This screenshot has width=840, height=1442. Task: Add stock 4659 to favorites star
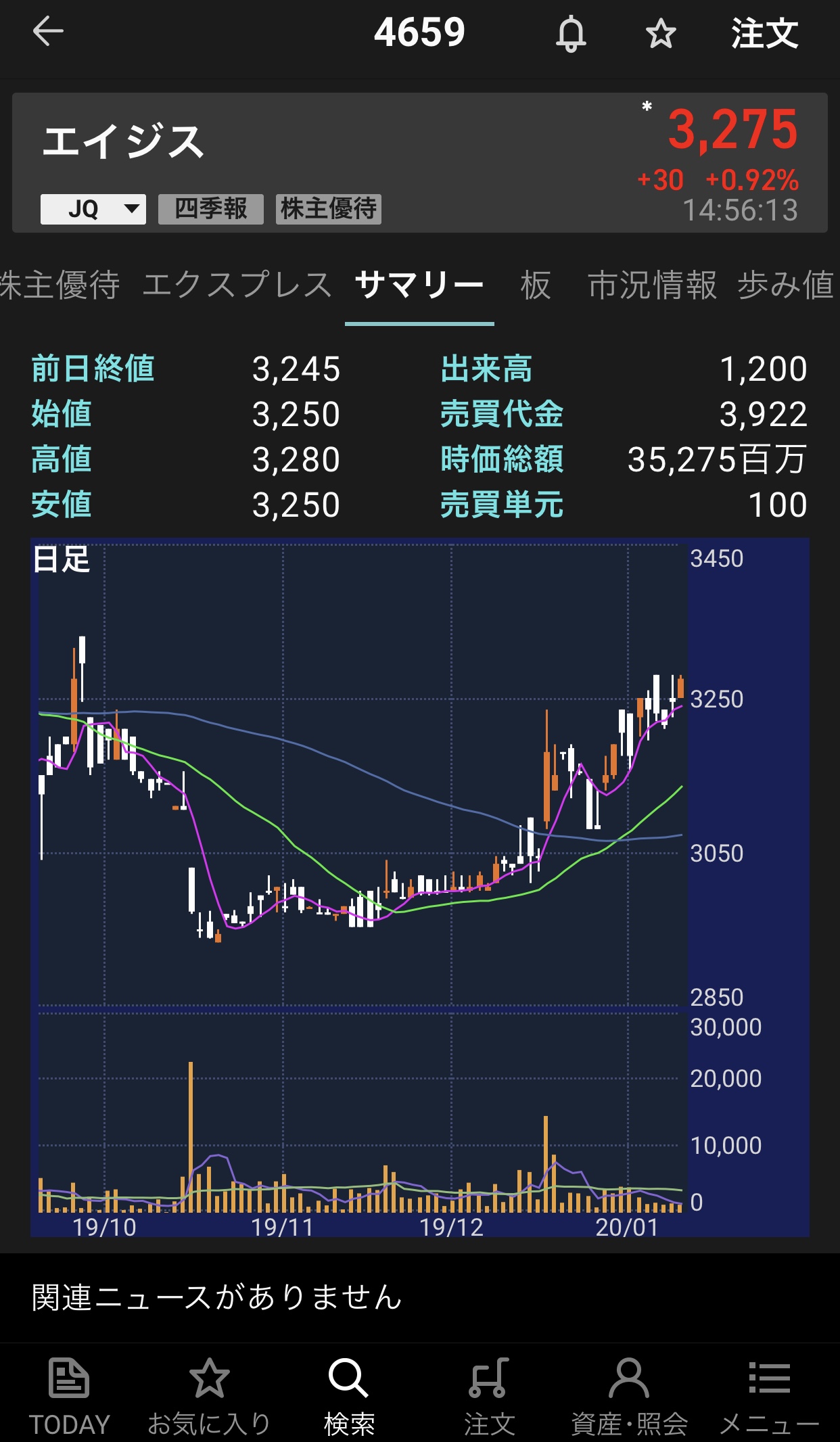tap(660, 34)
